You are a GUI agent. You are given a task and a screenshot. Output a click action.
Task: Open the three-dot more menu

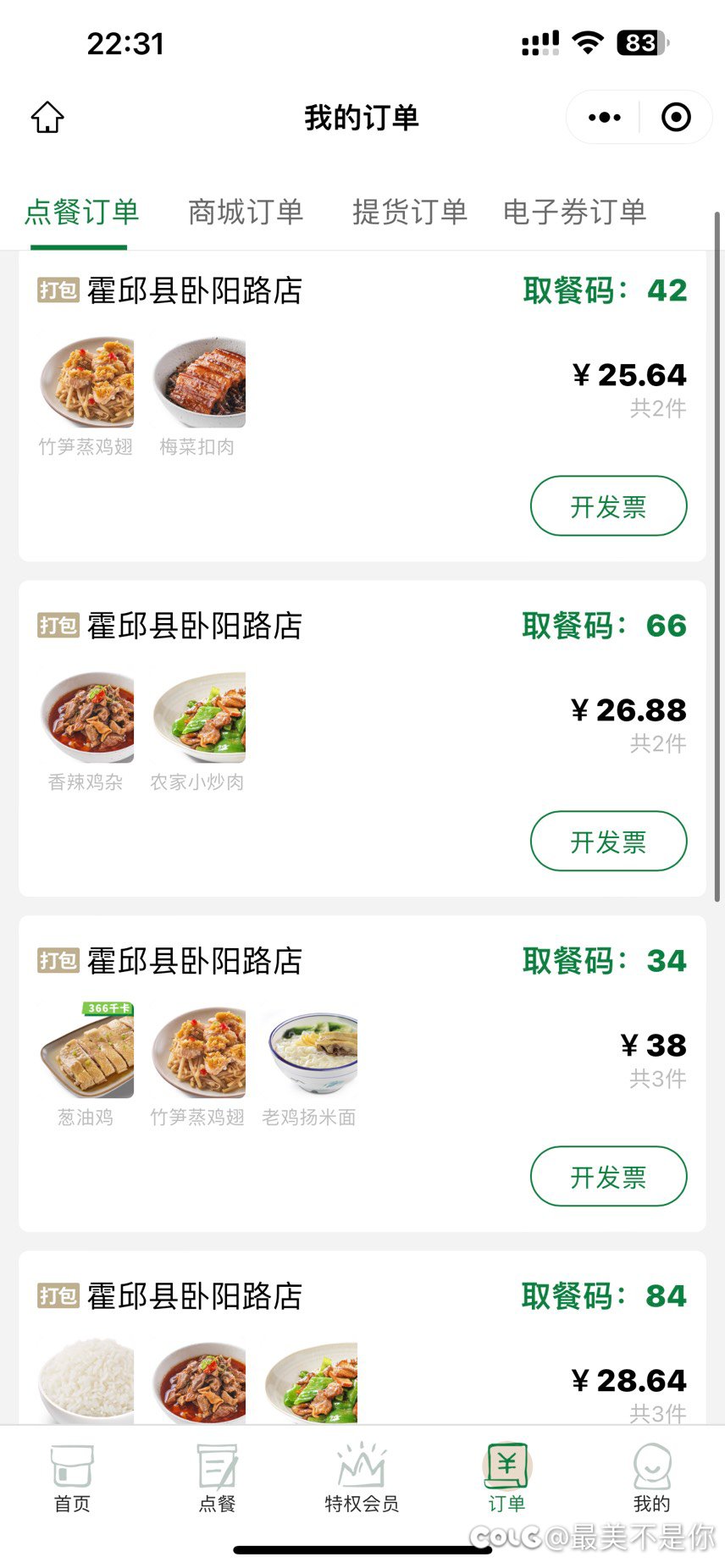click(604, 118)
